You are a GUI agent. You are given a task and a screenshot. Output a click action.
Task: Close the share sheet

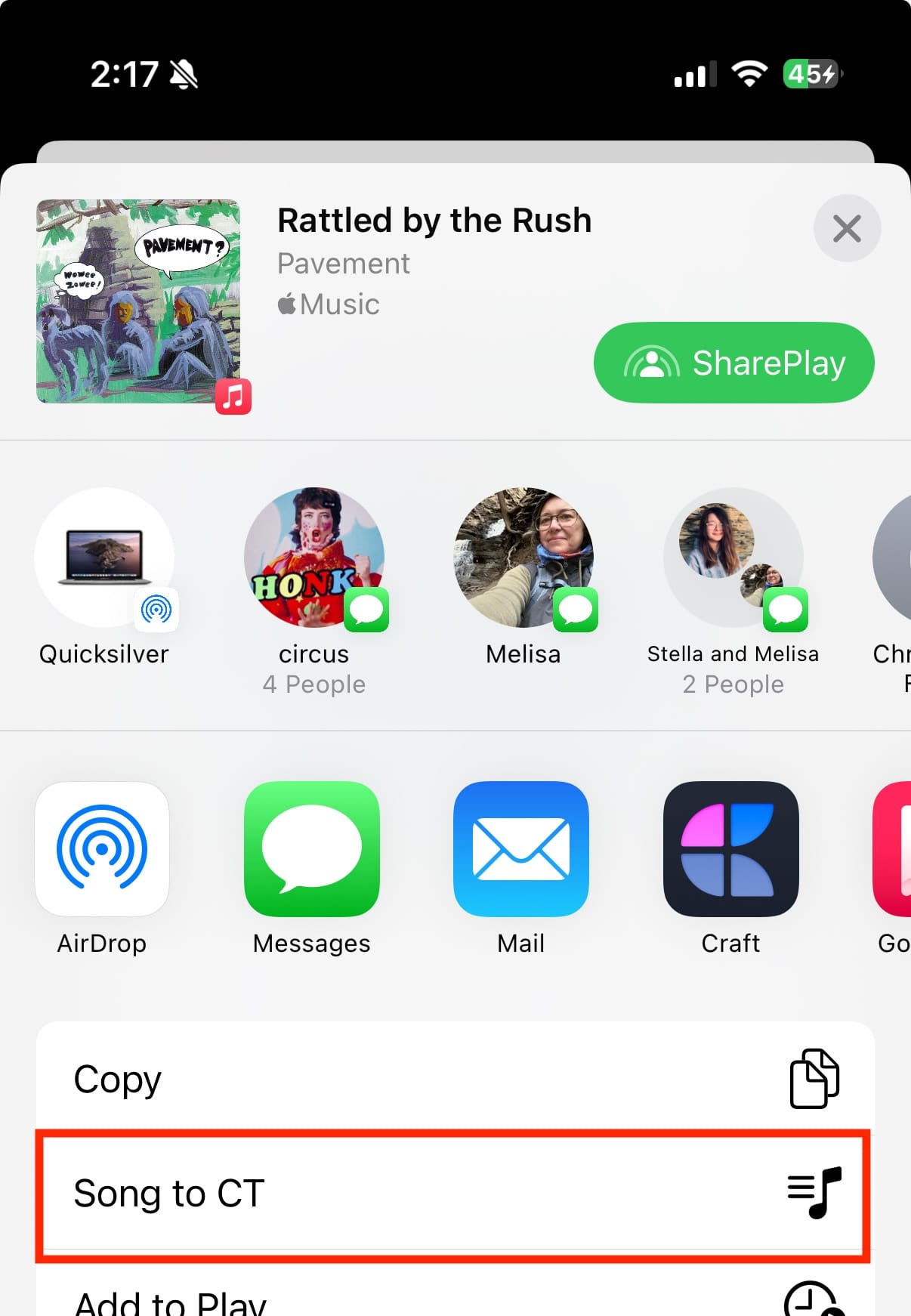click(847, 228)
